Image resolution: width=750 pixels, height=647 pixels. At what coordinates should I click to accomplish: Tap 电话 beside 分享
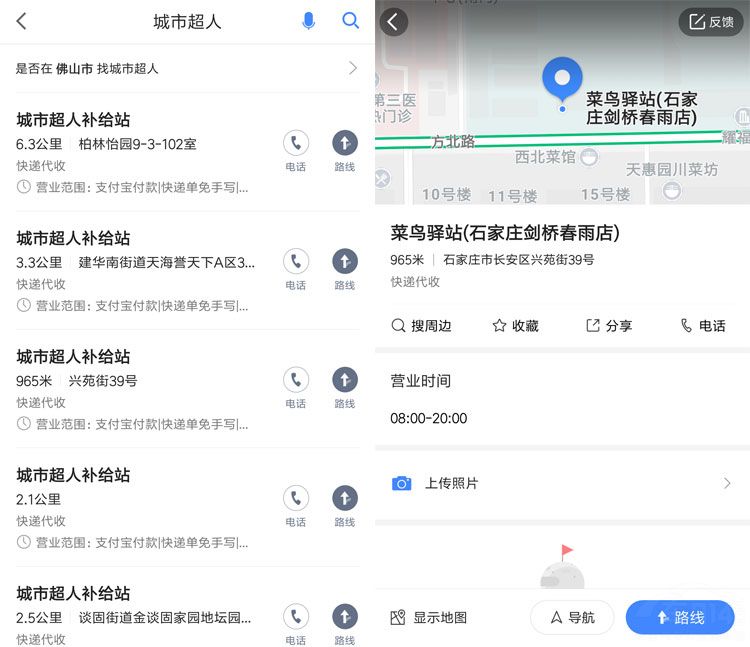click(x=702, y=326)
